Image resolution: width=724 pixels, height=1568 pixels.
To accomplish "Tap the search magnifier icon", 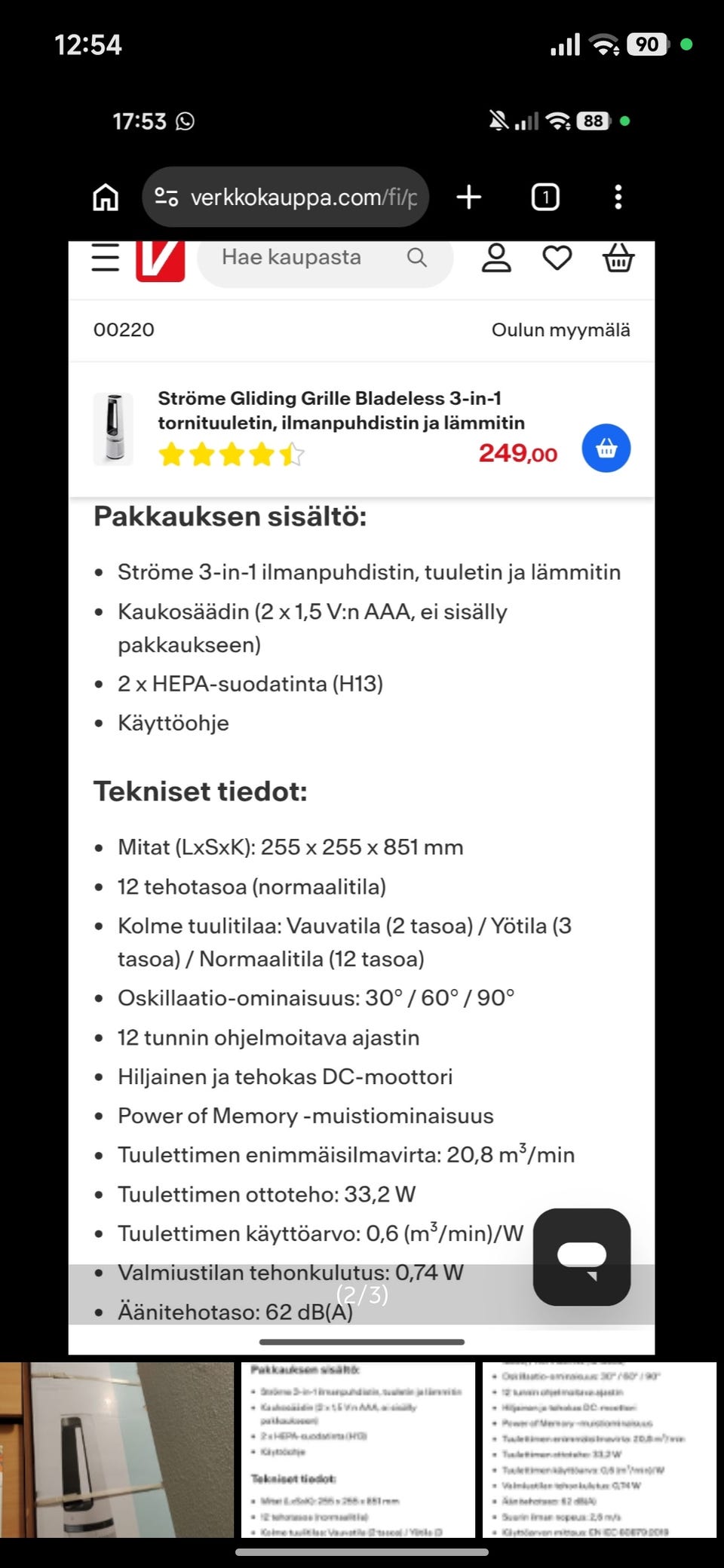I will click(x=417, y=258).
